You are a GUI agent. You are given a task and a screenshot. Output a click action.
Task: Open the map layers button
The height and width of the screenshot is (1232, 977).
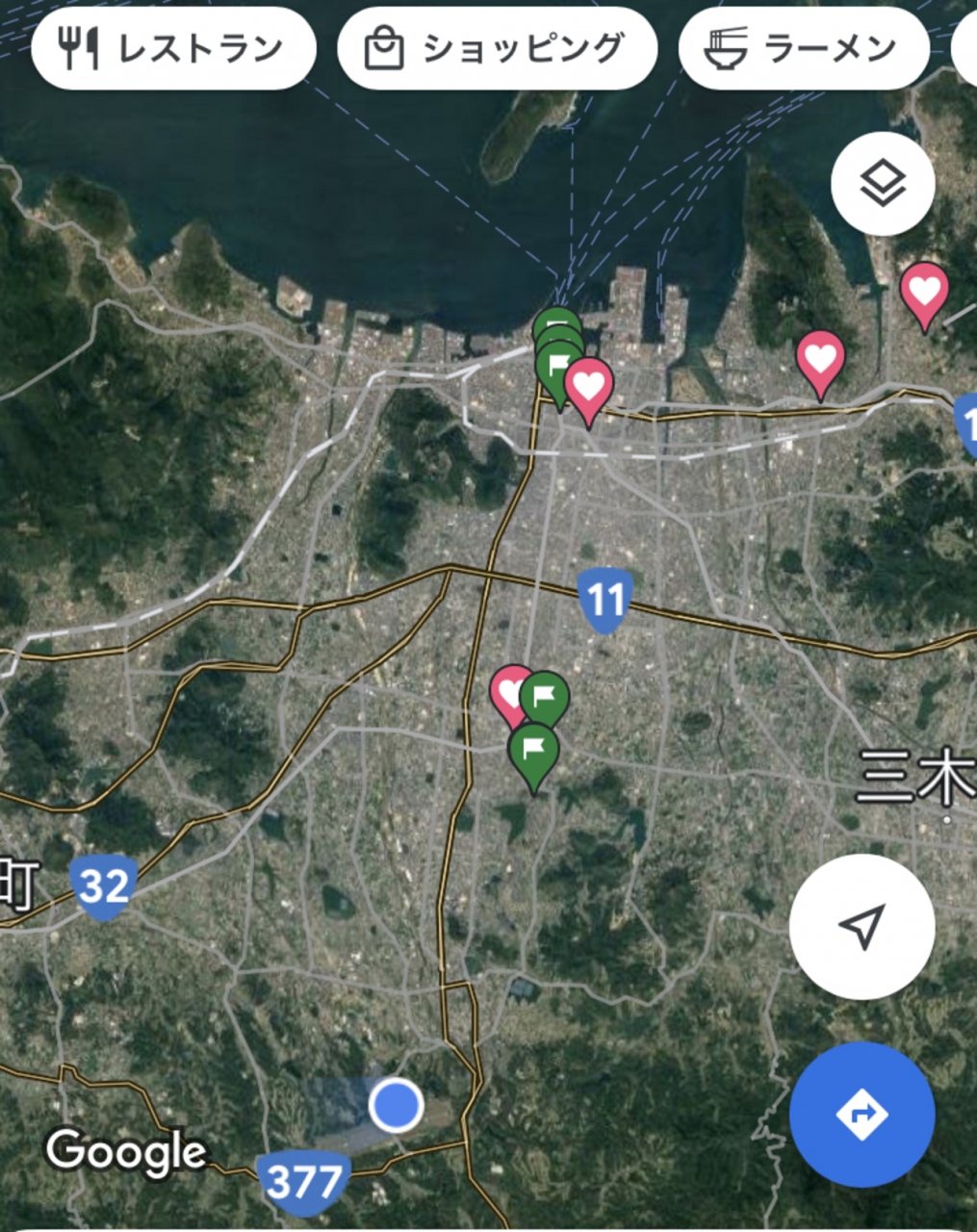tap(883, 185)
